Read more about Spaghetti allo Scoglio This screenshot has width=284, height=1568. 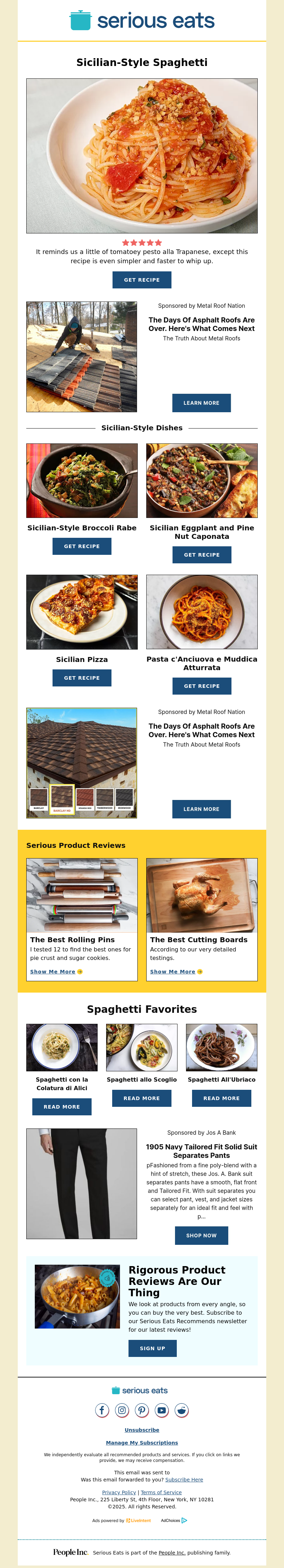point(141,1099)
